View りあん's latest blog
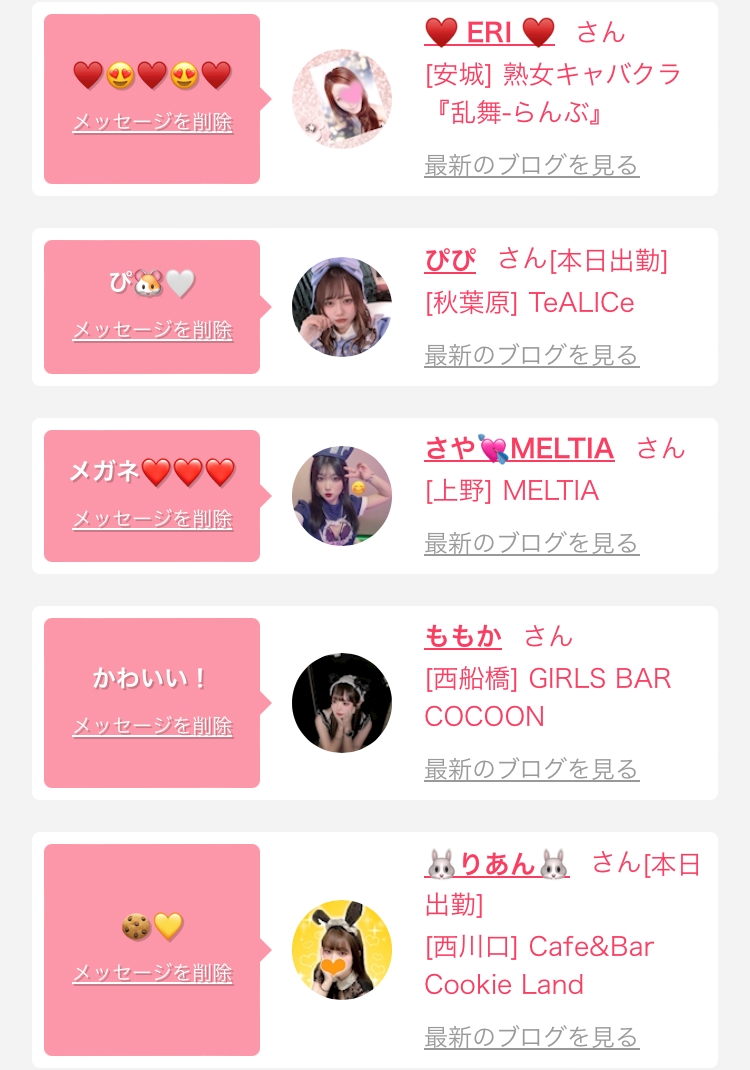This screenshot has width=750, height=1070. [x=532, y=1037]
